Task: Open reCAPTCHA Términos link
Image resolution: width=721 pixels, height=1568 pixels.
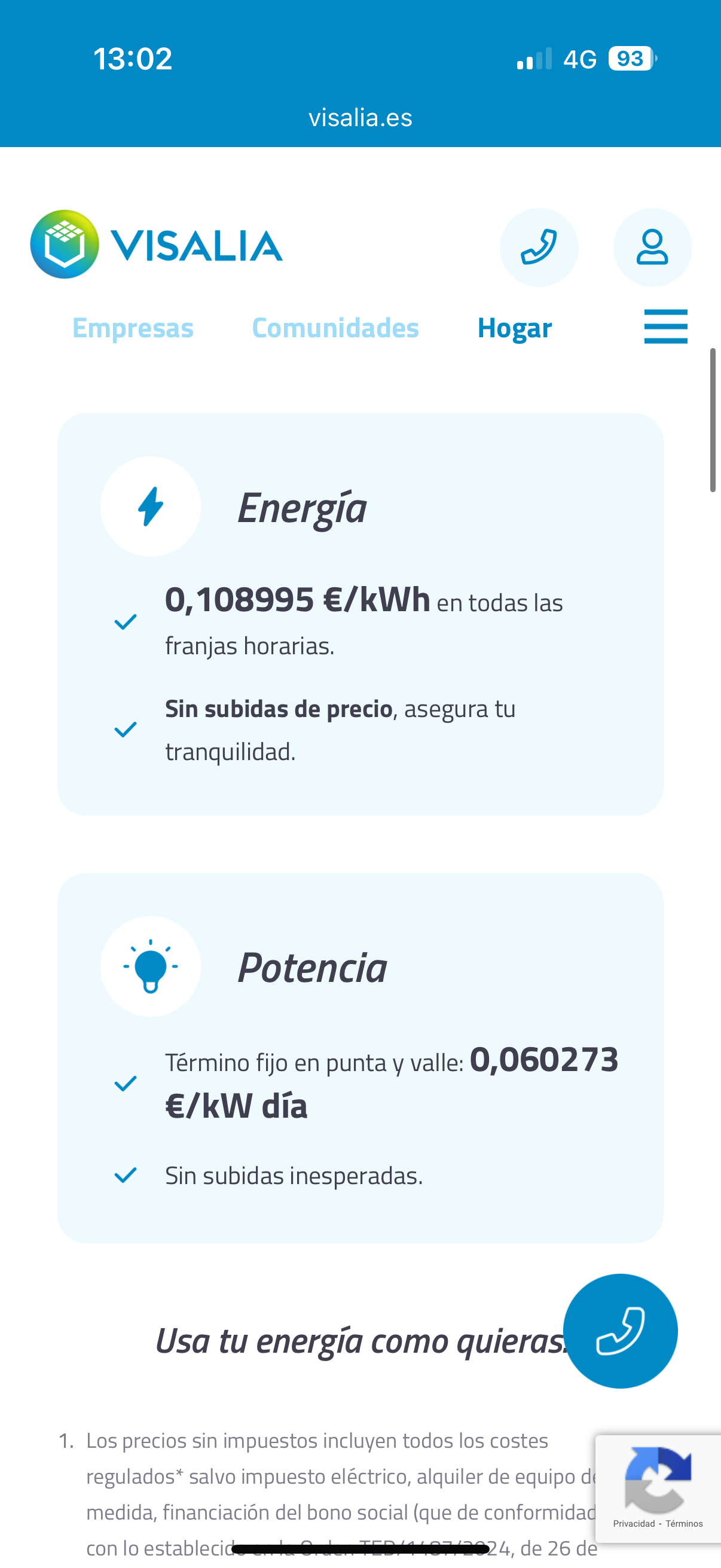Action: (684, 1524)
